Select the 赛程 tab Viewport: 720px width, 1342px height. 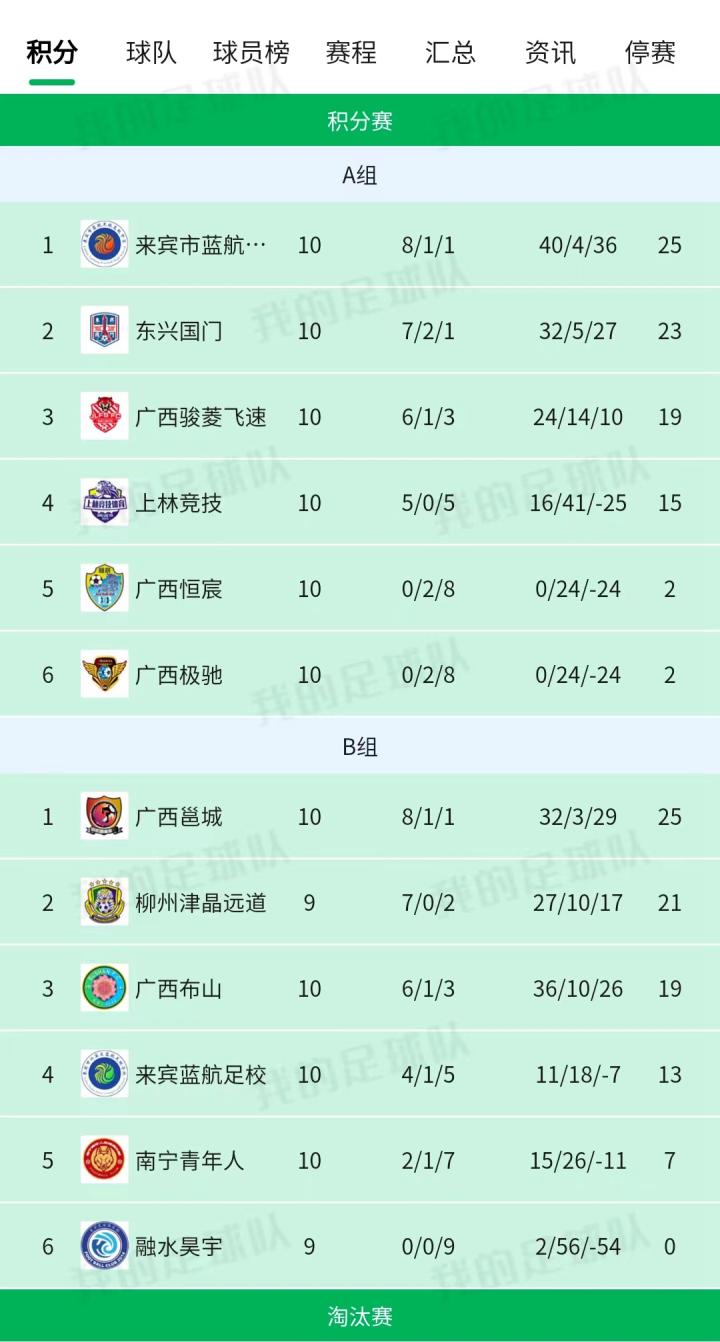pos(351,53)
